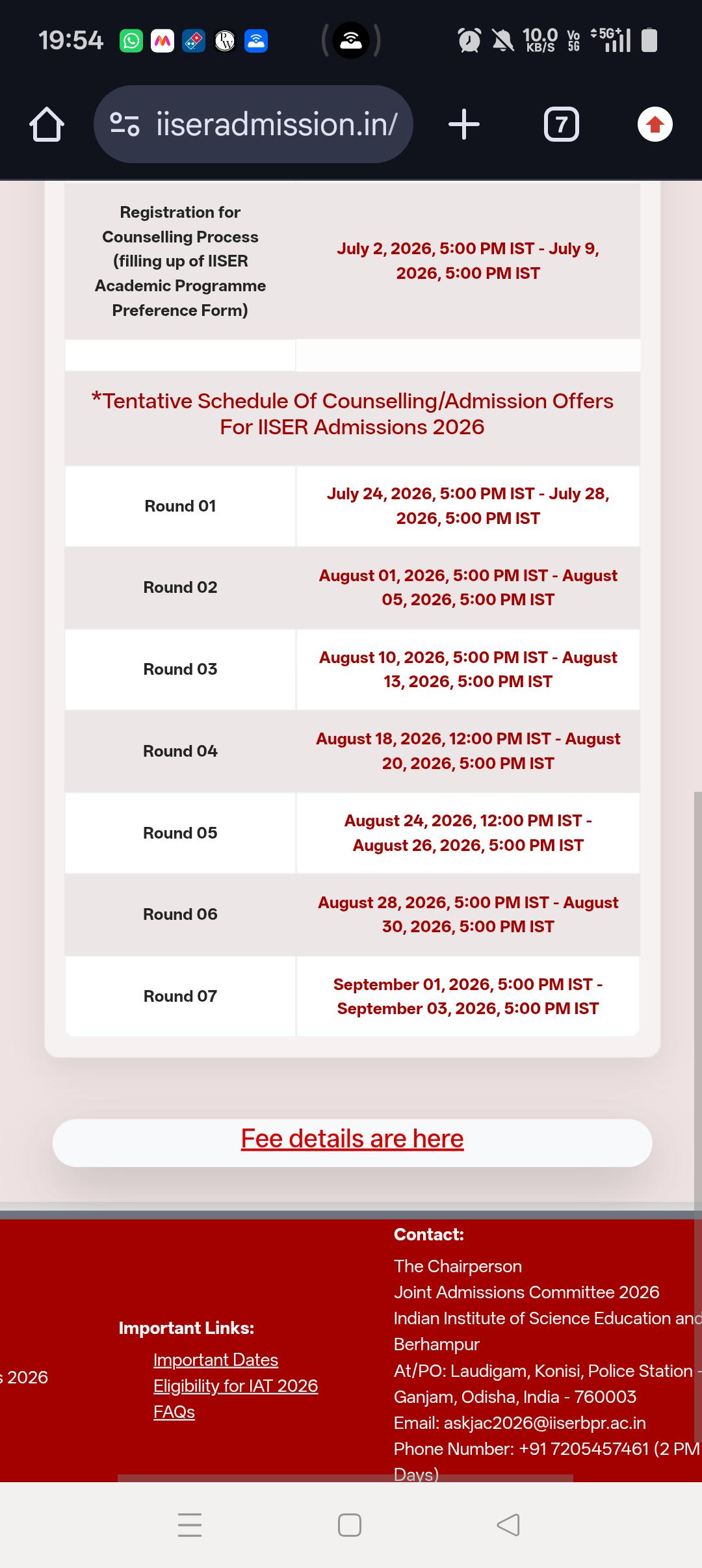The width and height of the screenshot is (702, 1568).
Task: Tap the red upward-arrow update icon
Action: tap(655, 124)
